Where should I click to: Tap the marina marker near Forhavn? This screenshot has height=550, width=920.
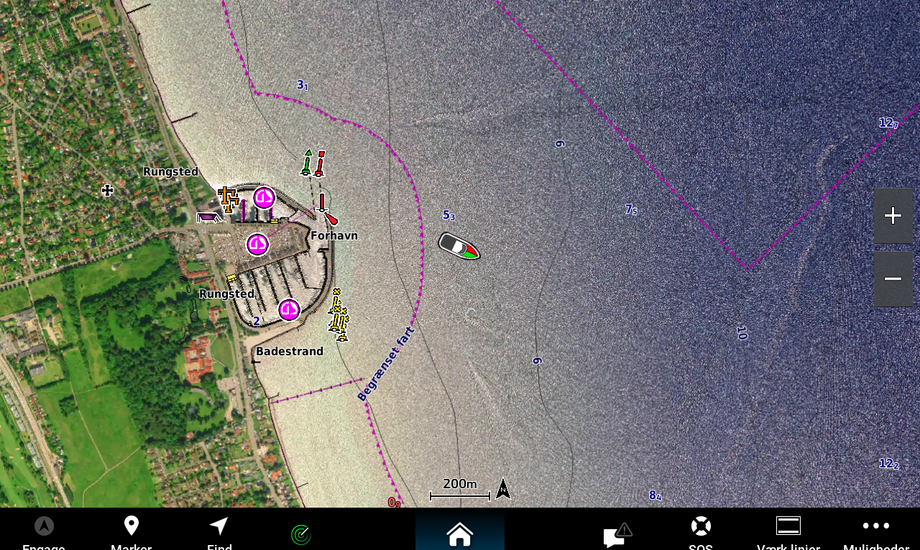click(258, 244)
